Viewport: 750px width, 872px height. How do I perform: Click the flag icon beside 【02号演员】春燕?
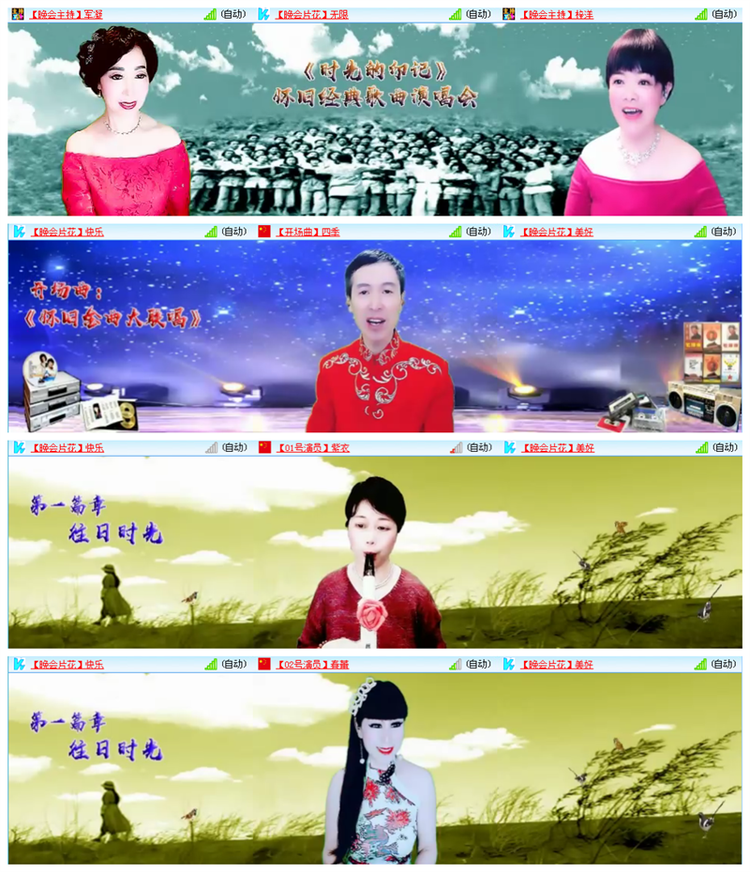(x=262, y=662)
